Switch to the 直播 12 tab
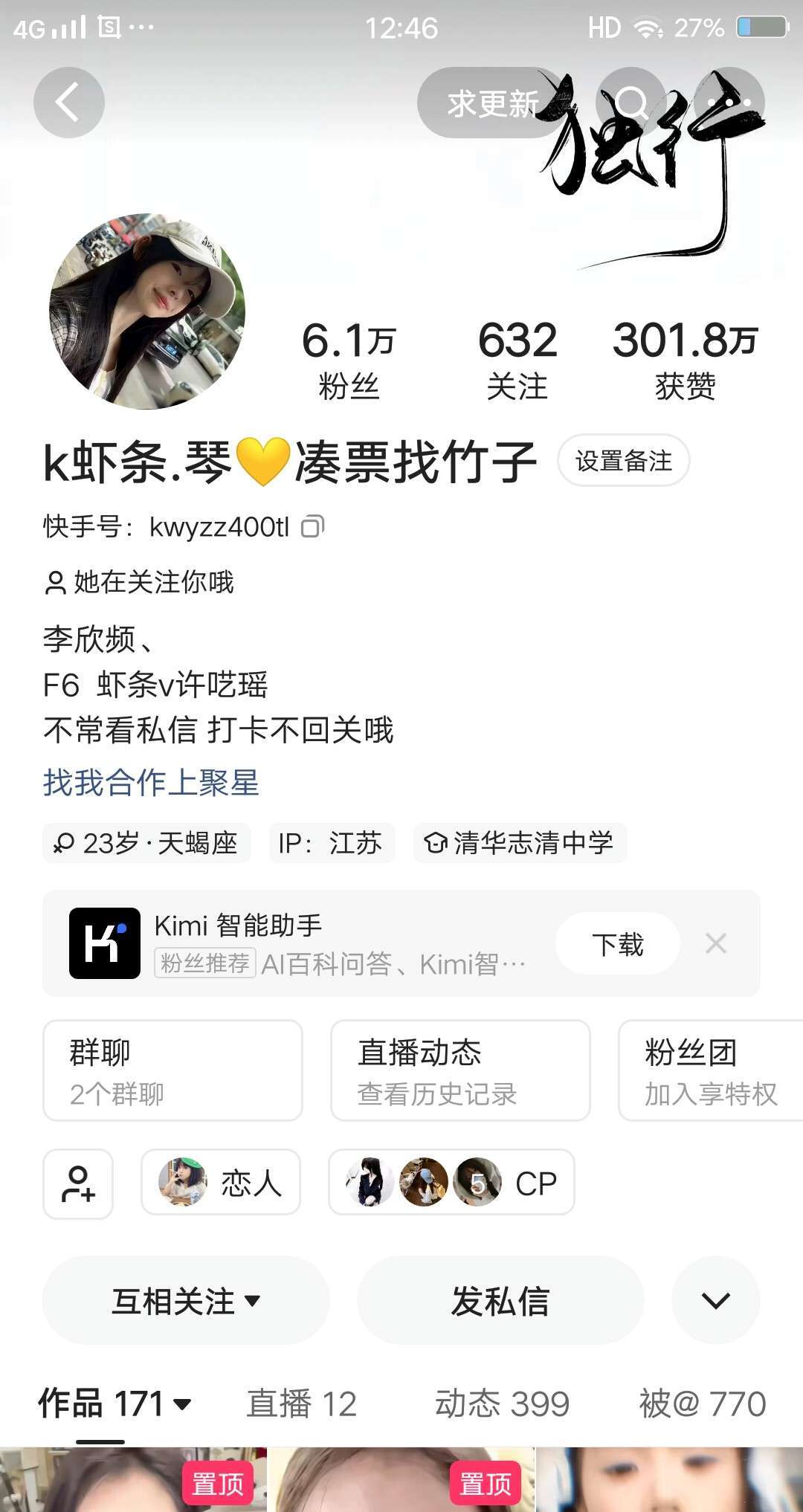Screen dimensions: 803x1512 [x=301, y=1404]
